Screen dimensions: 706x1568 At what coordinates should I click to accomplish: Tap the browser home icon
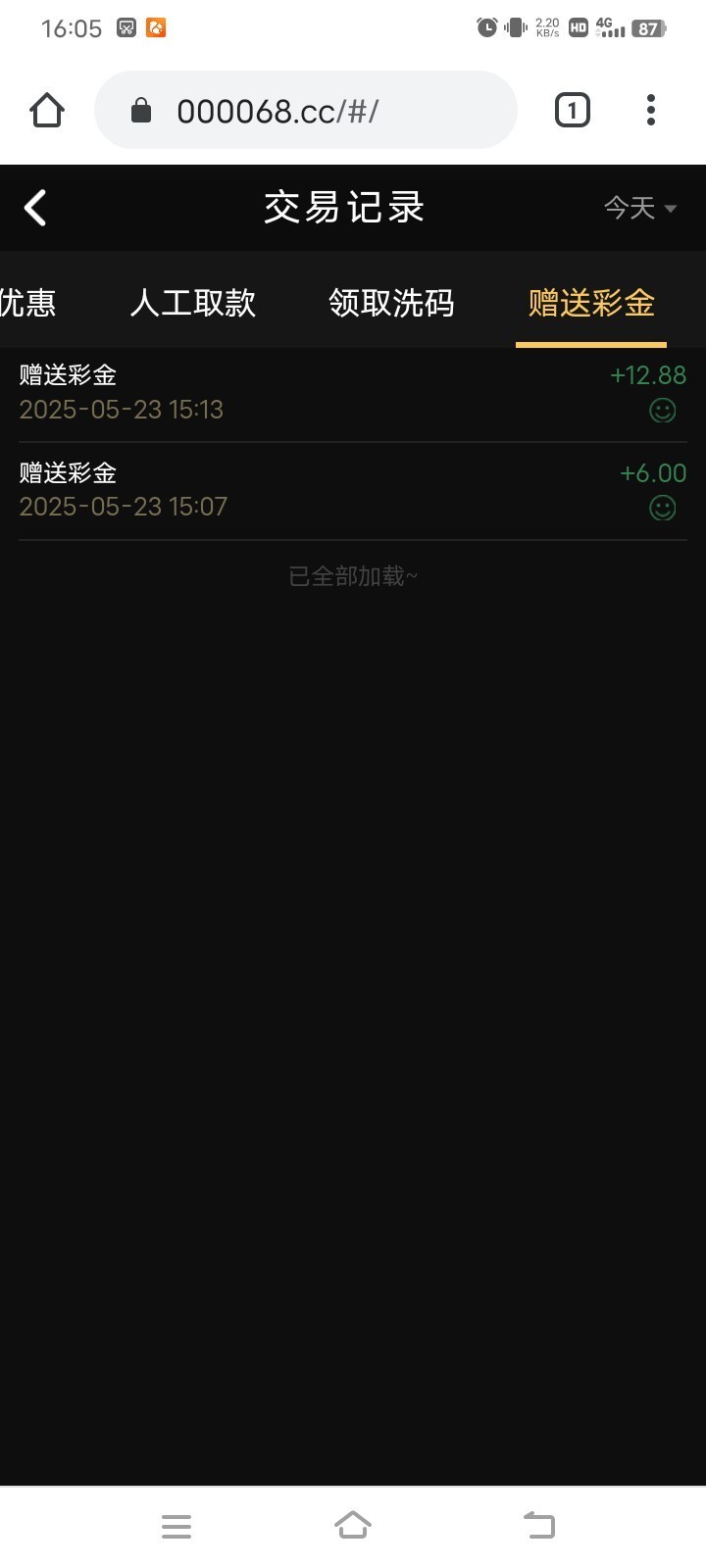(x=47, y=110)
